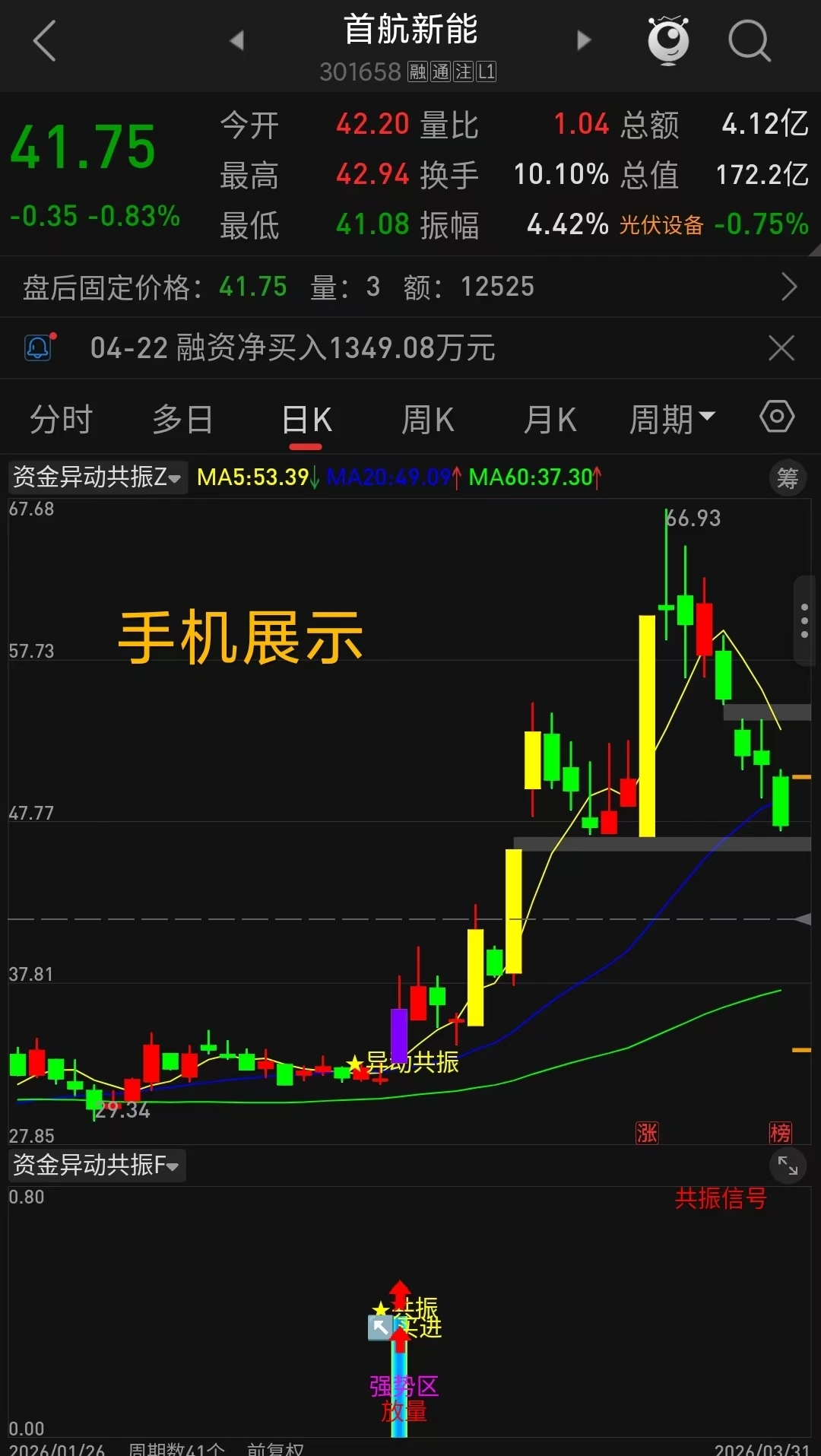Image resolution: width=821 pixels, height=1456 pixels.
Task: Expand the chart to fullscreen
Action: (x=788, y=1165)
